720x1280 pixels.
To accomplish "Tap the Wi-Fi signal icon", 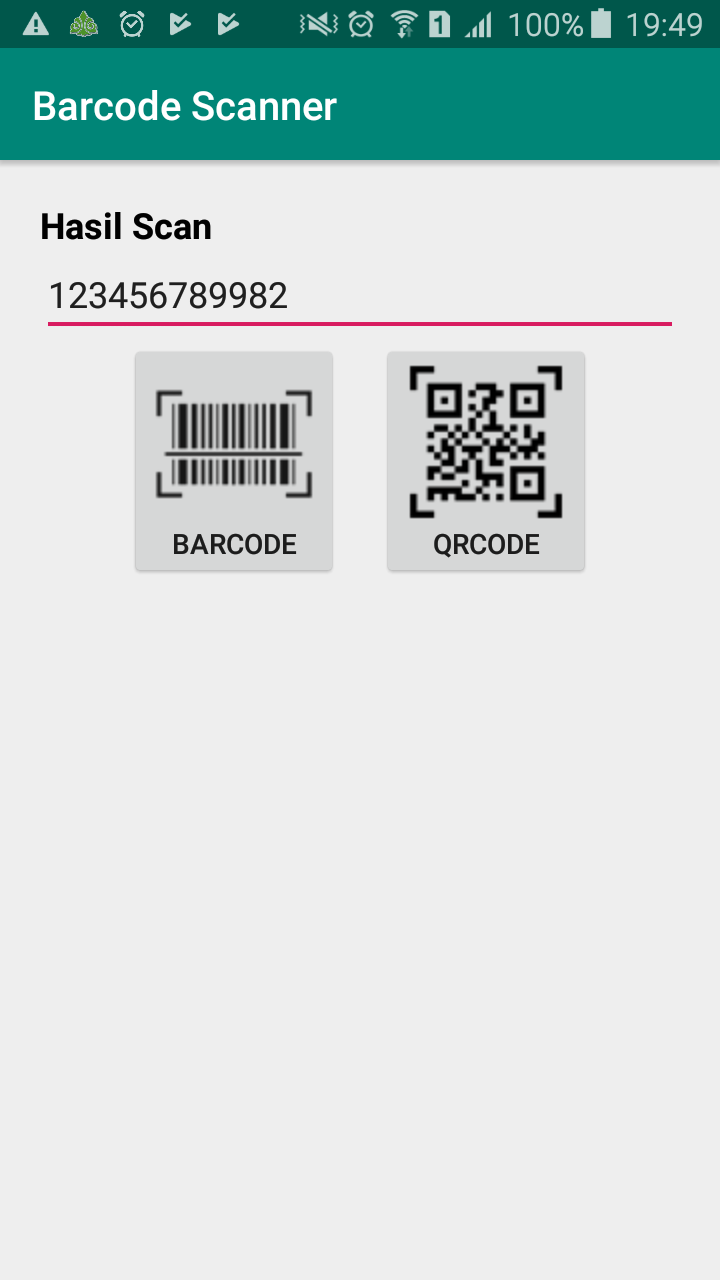I will point(407,22).
